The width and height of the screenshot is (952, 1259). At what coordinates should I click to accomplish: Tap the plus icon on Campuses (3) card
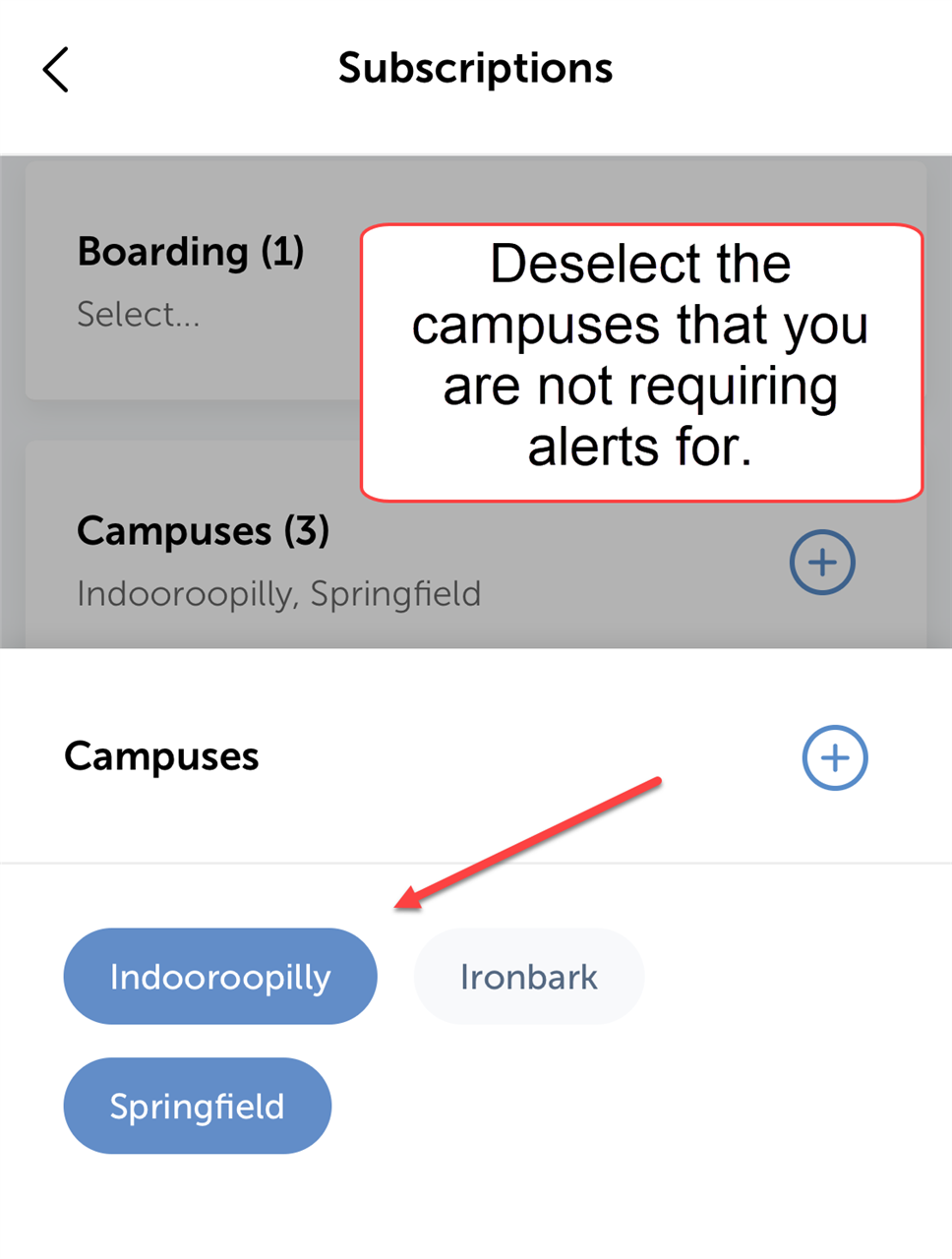click(822, 563)
